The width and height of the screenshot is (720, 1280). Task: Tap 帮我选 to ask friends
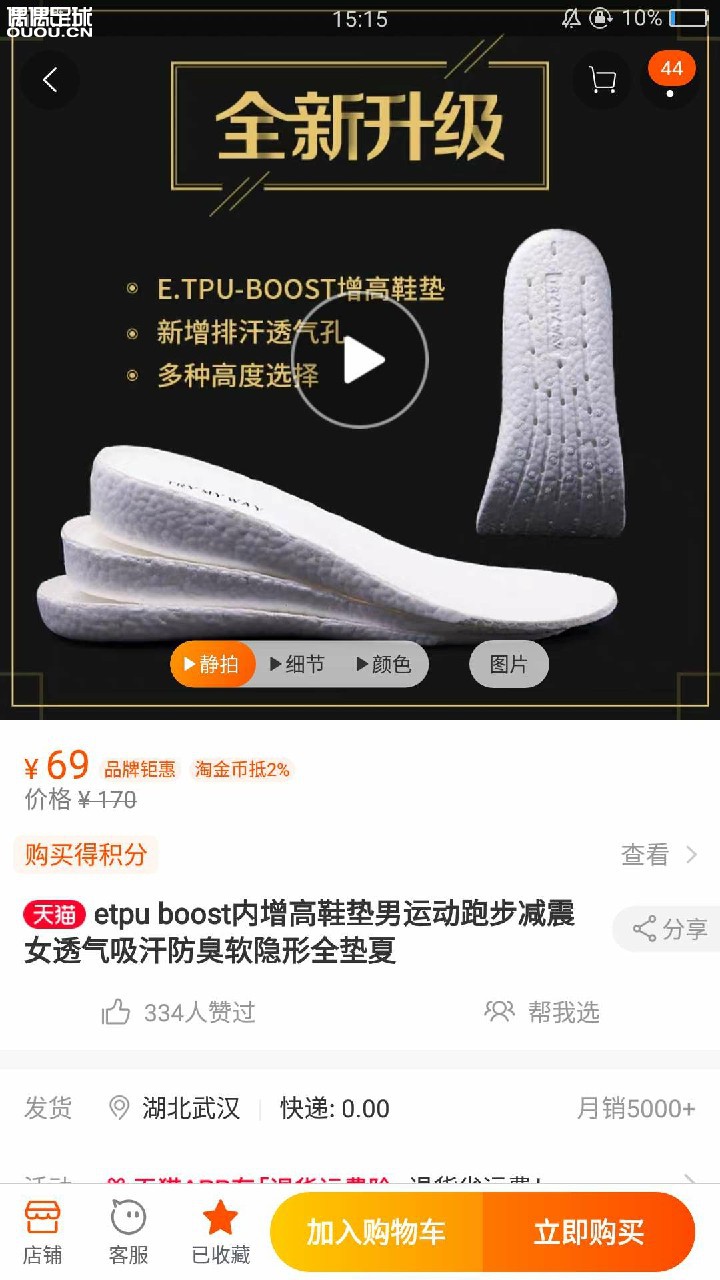[x=543, y=1012]
